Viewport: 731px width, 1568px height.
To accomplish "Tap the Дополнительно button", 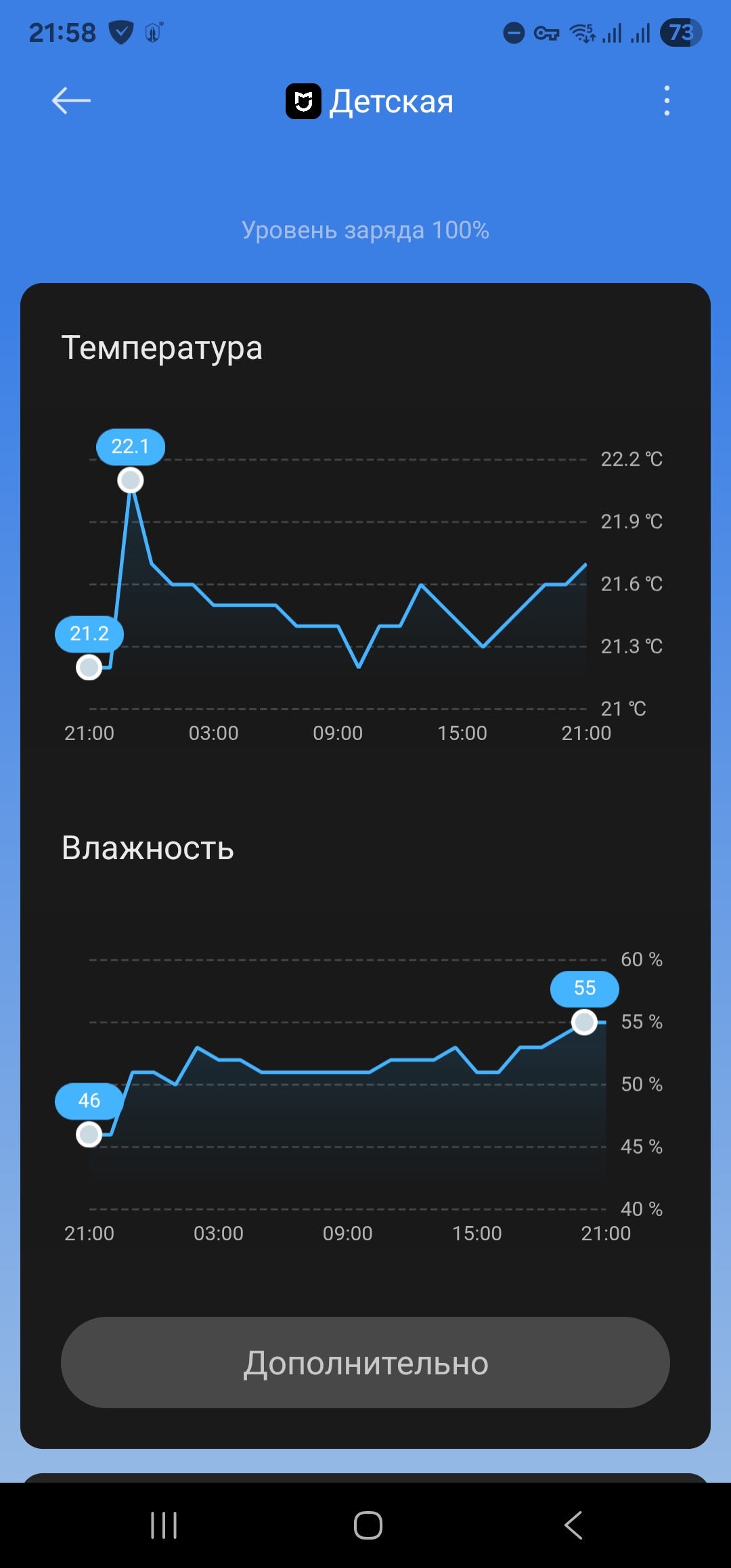I will coord(365,1362).
